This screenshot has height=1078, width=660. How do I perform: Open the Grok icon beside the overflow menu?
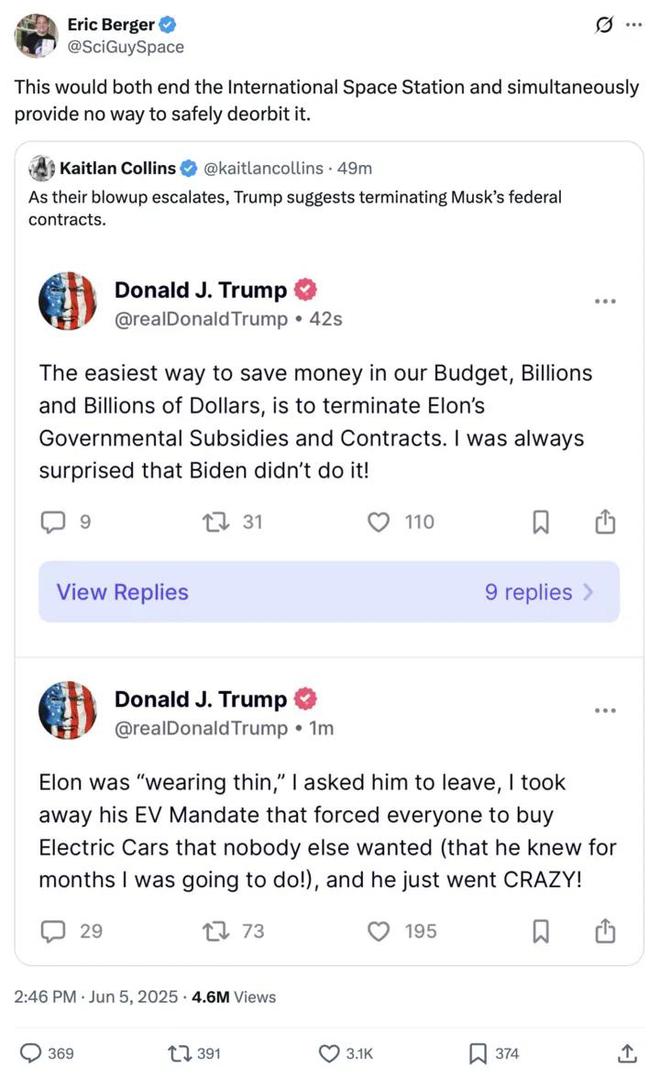(x=603, y=25)
